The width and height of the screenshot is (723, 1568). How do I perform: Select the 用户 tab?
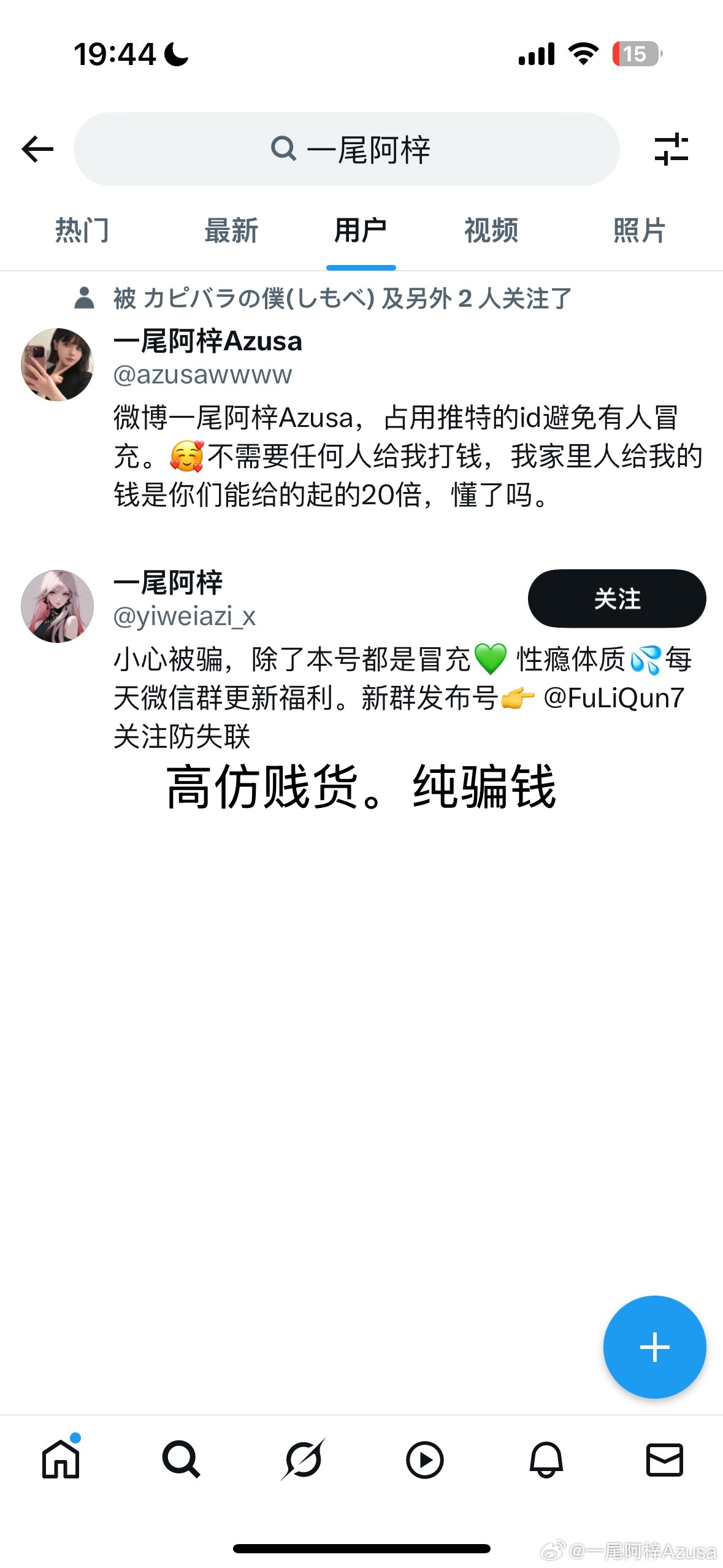pyautogui.click(x=361, y=231)
